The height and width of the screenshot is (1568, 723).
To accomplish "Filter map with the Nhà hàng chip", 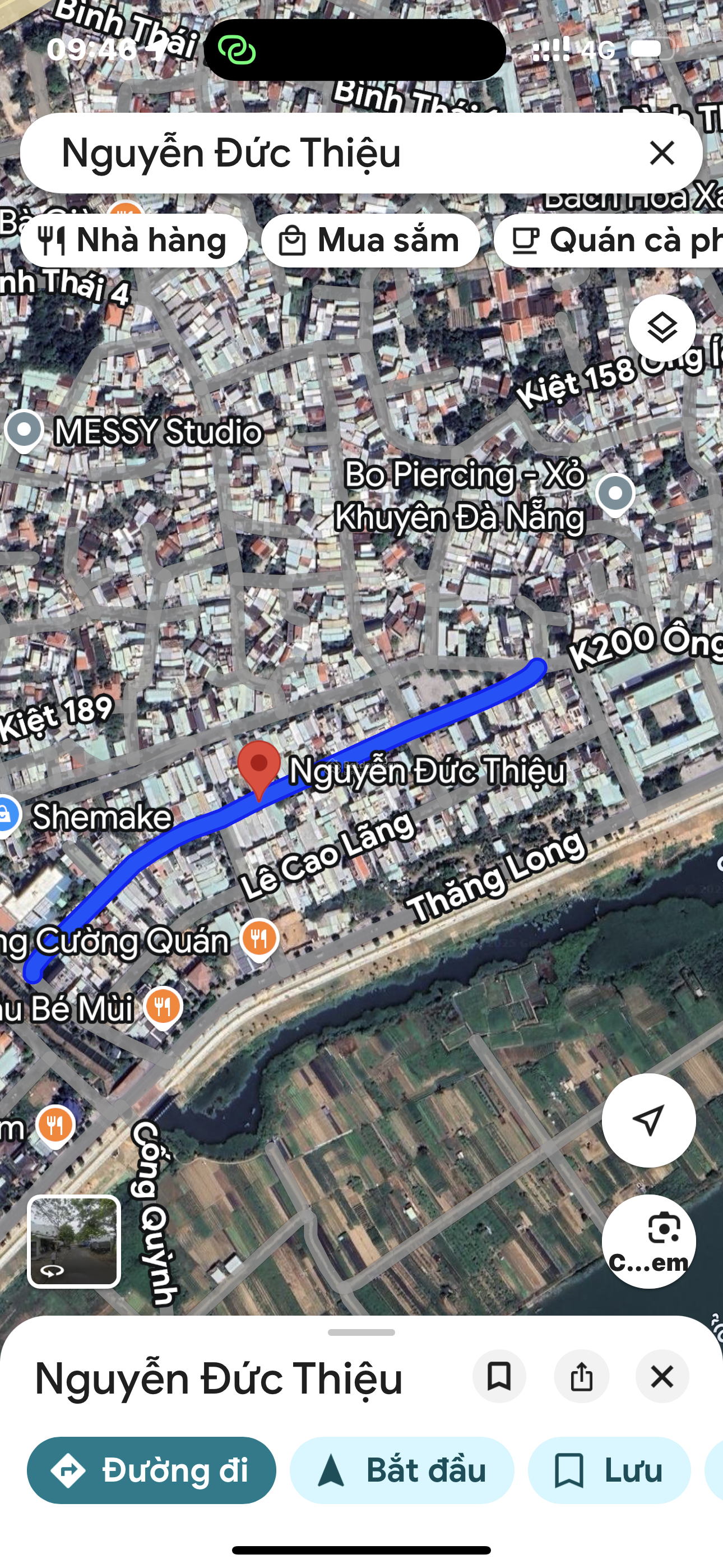I will (134, 239).
